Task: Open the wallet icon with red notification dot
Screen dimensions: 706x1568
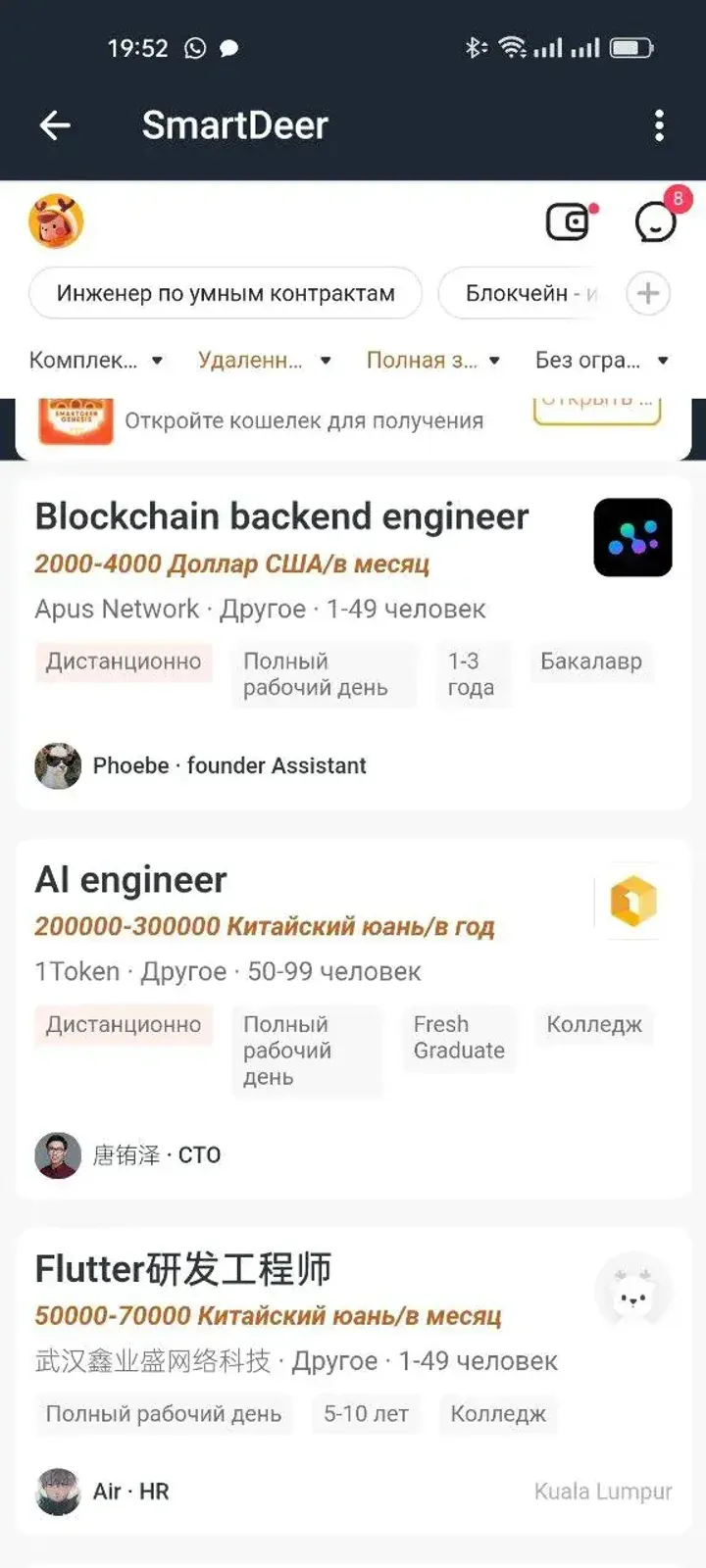Action: click(566, 222)
